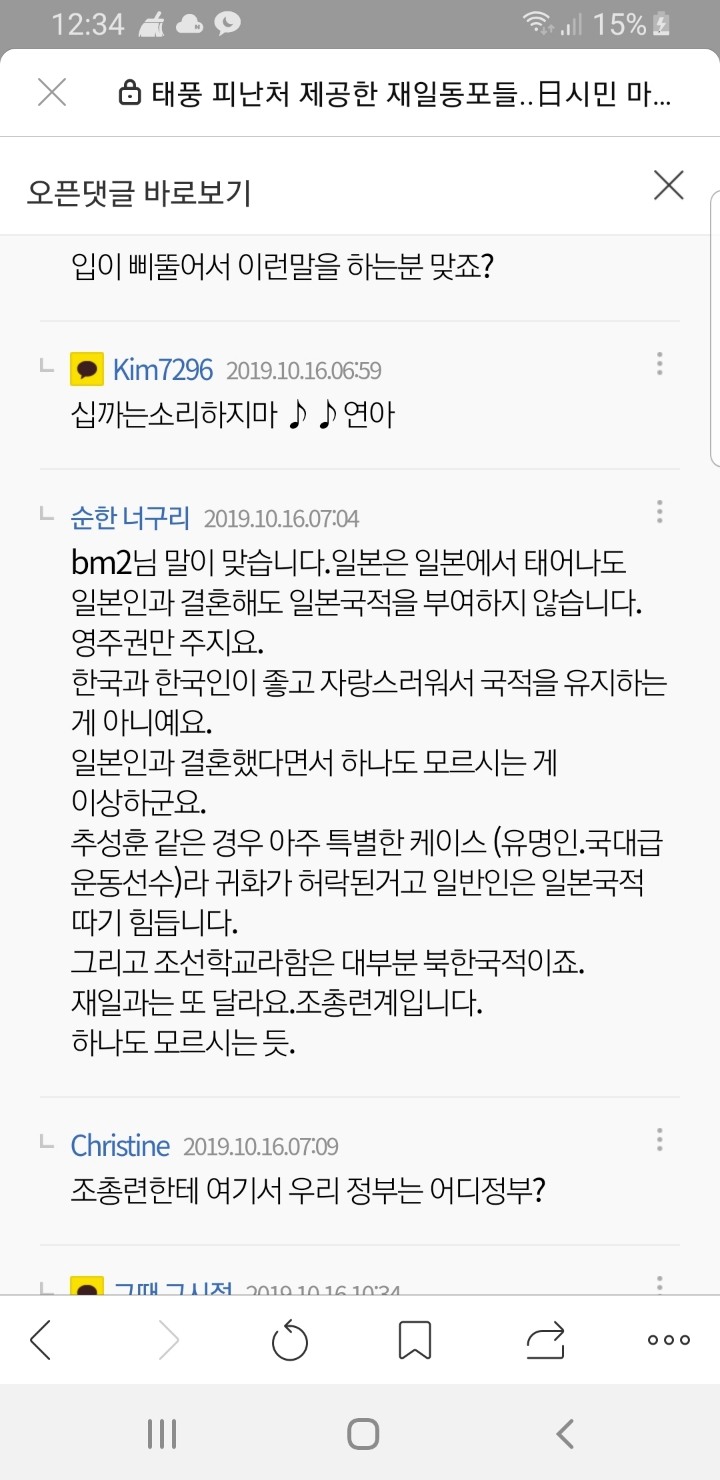The width and height of the screenshot is (720, 1480).
Task: Open the more options menu in bottom toolbar
Action: click(667, 1339)
